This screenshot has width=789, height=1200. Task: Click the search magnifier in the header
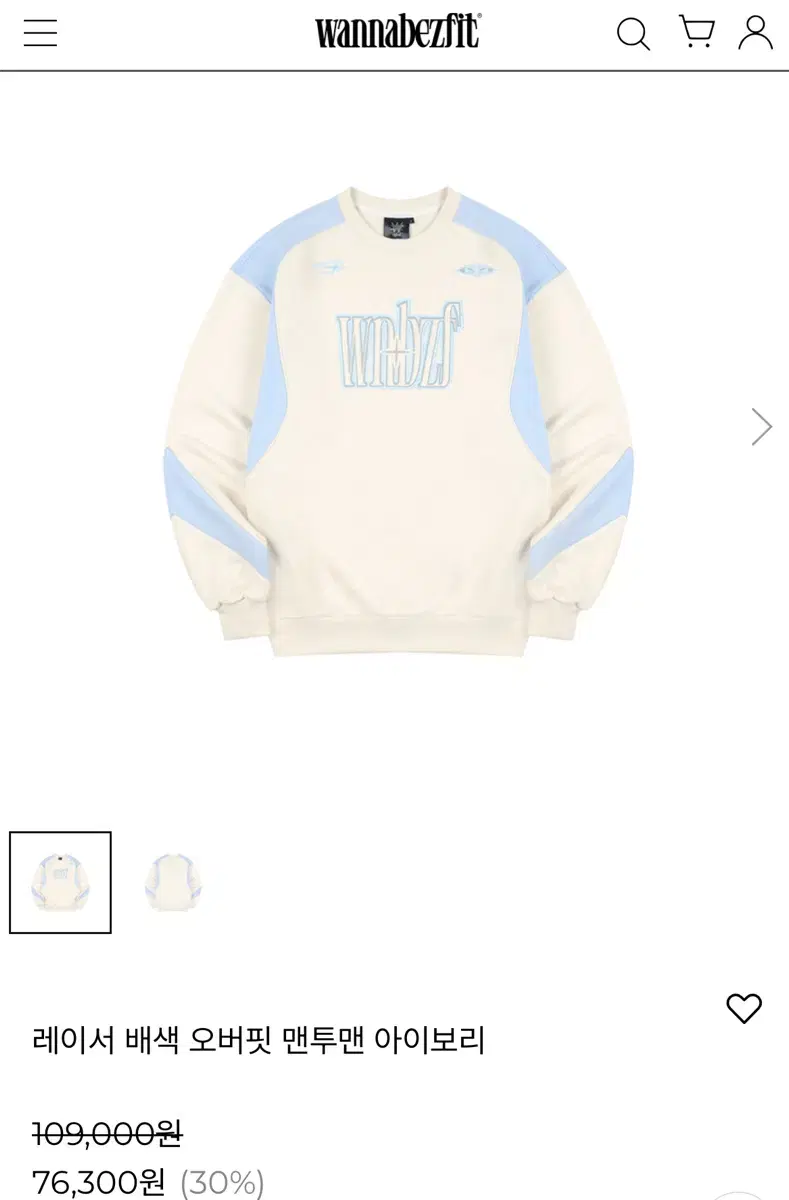632,33
